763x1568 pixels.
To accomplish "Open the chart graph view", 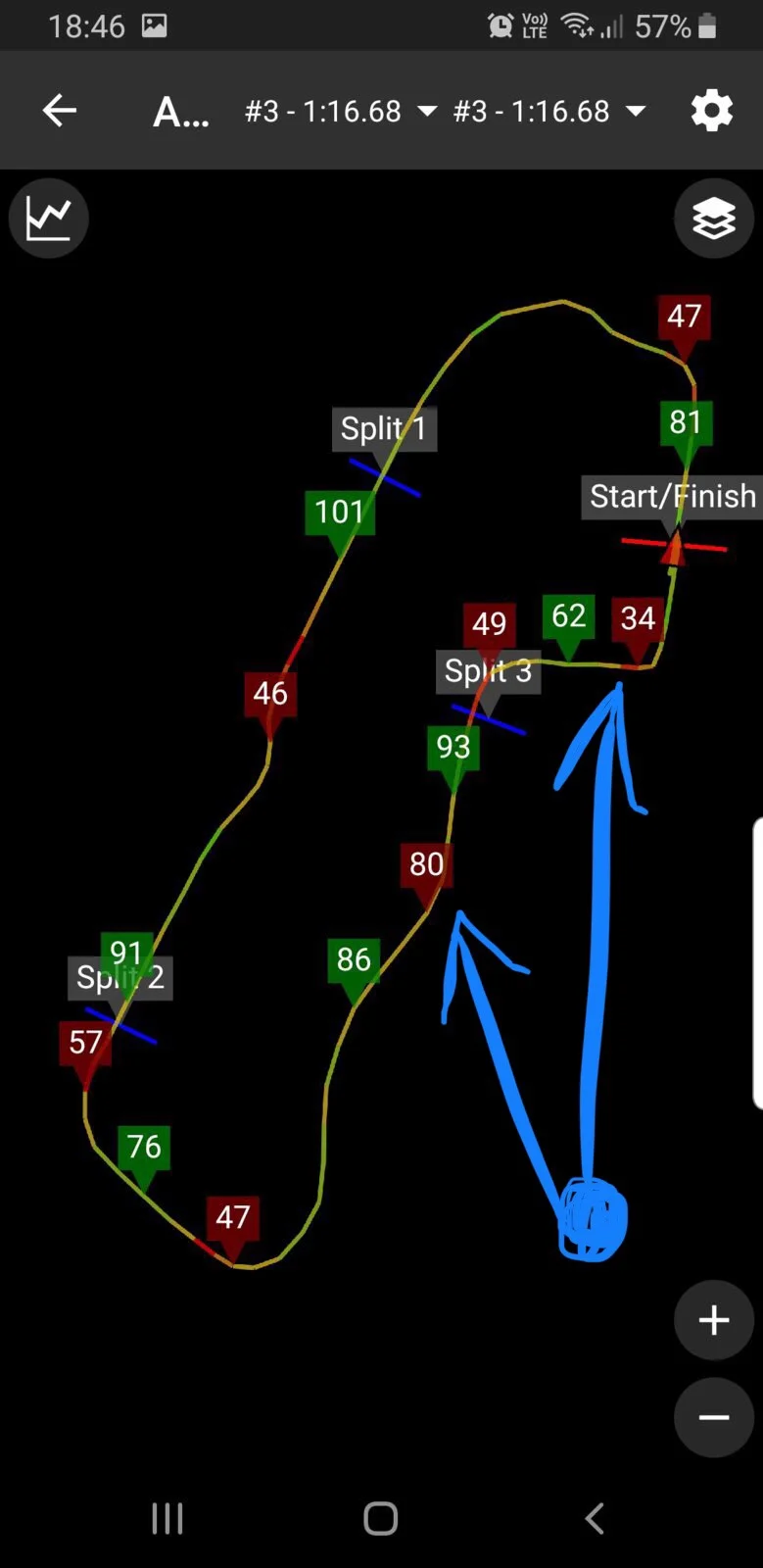I will tap(49, 218).
